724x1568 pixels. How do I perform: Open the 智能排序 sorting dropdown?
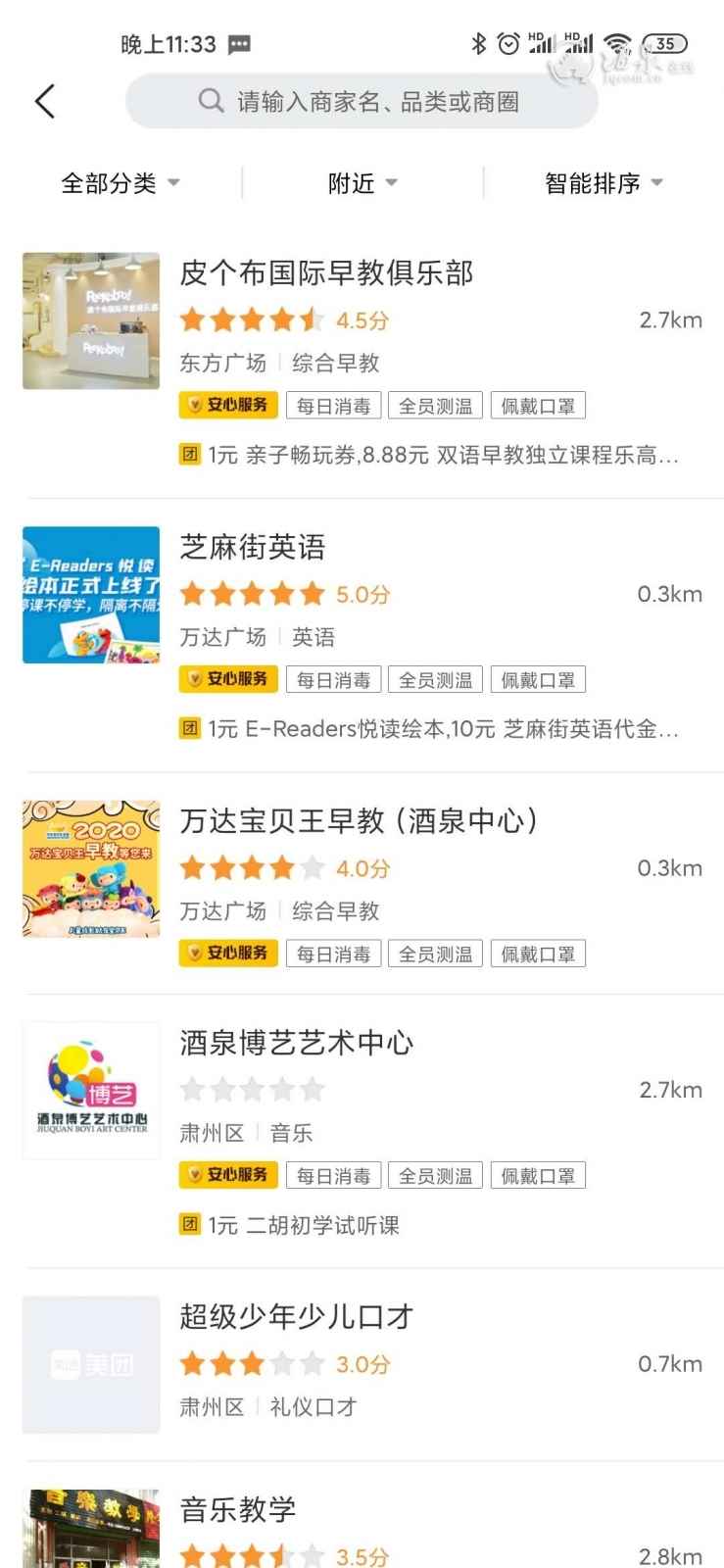(x=603, y=183)
